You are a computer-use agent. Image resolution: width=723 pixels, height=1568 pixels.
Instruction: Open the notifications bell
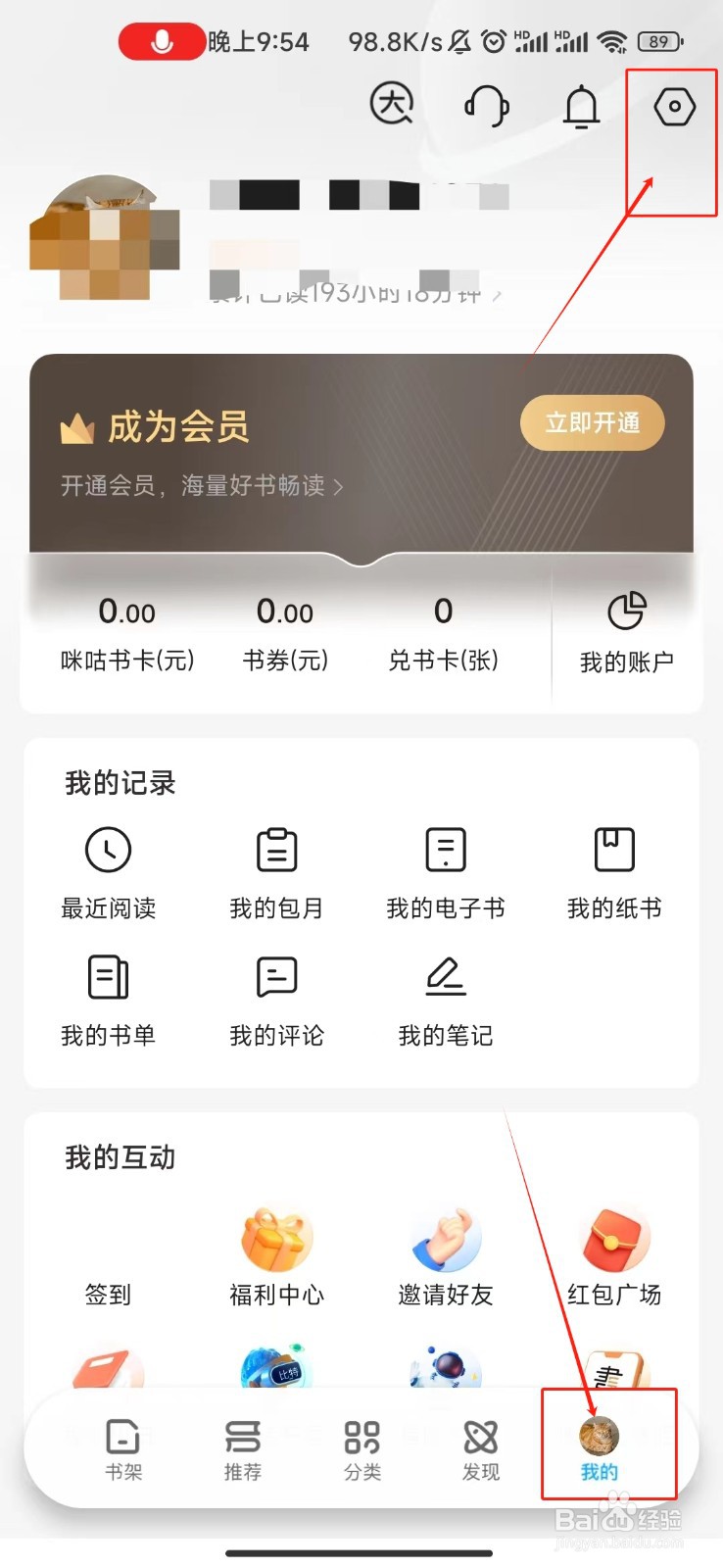581,106
